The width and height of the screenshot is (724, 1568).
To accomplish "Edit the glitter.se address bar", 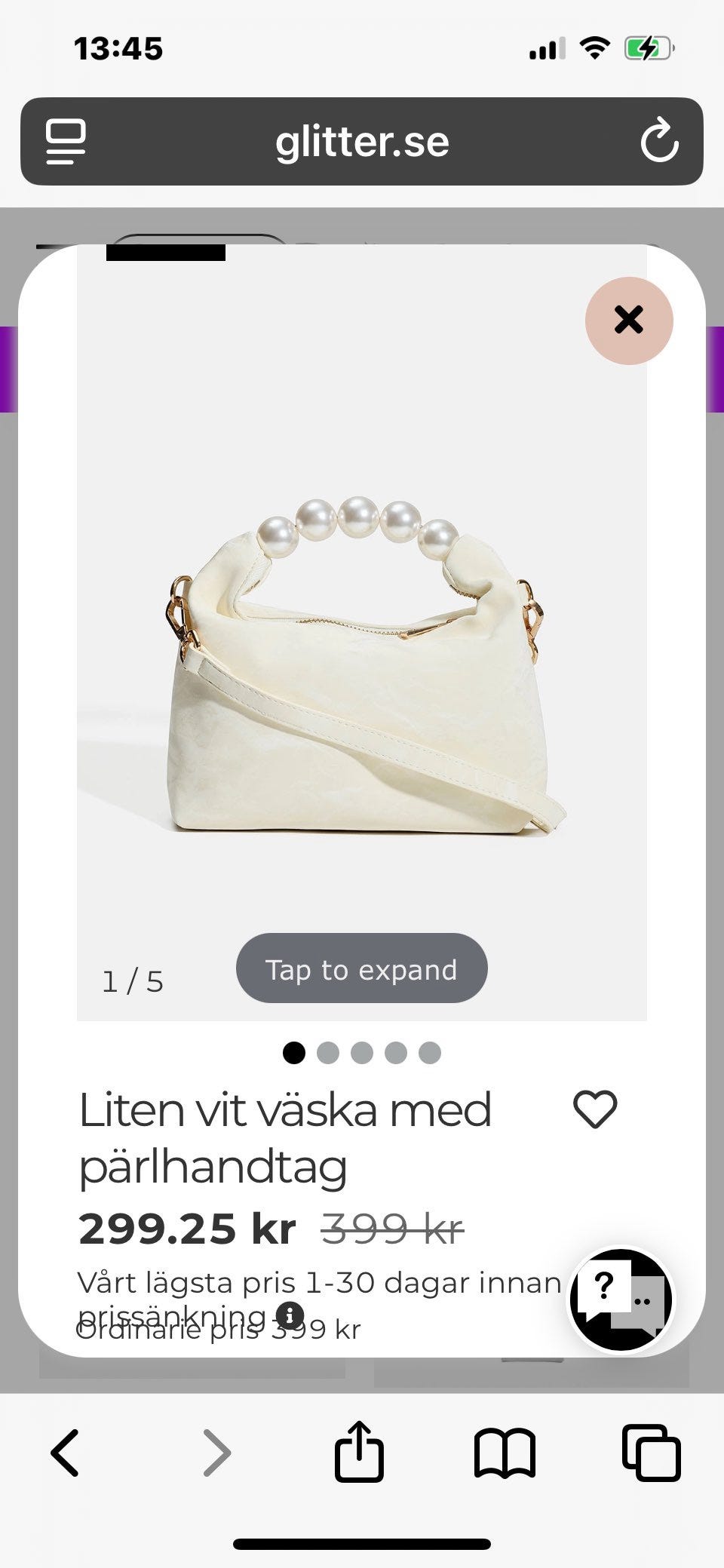I will [362, 141].
